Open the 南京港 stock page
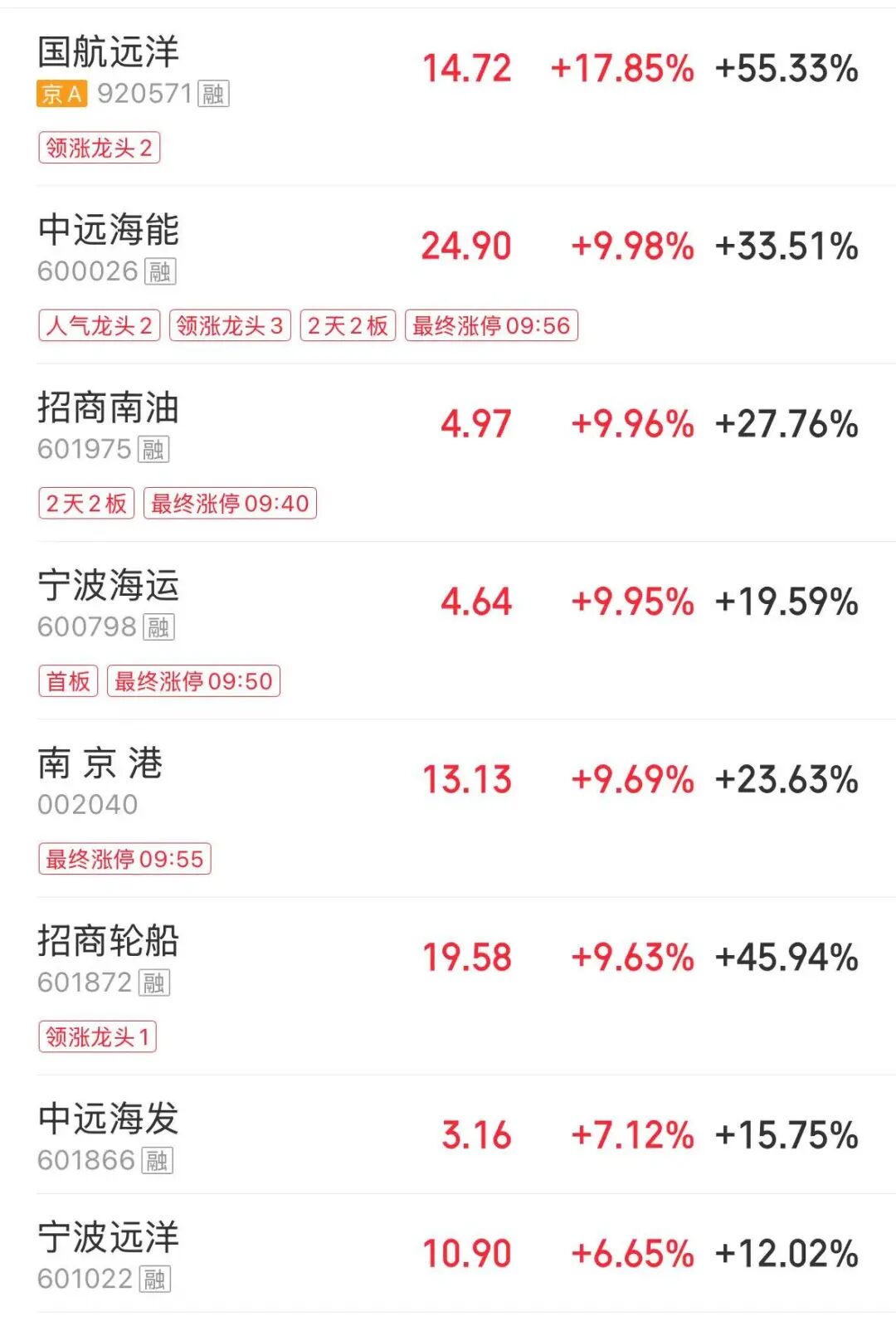The height and width of the screenshot is (1326, 896). point(100,763)
